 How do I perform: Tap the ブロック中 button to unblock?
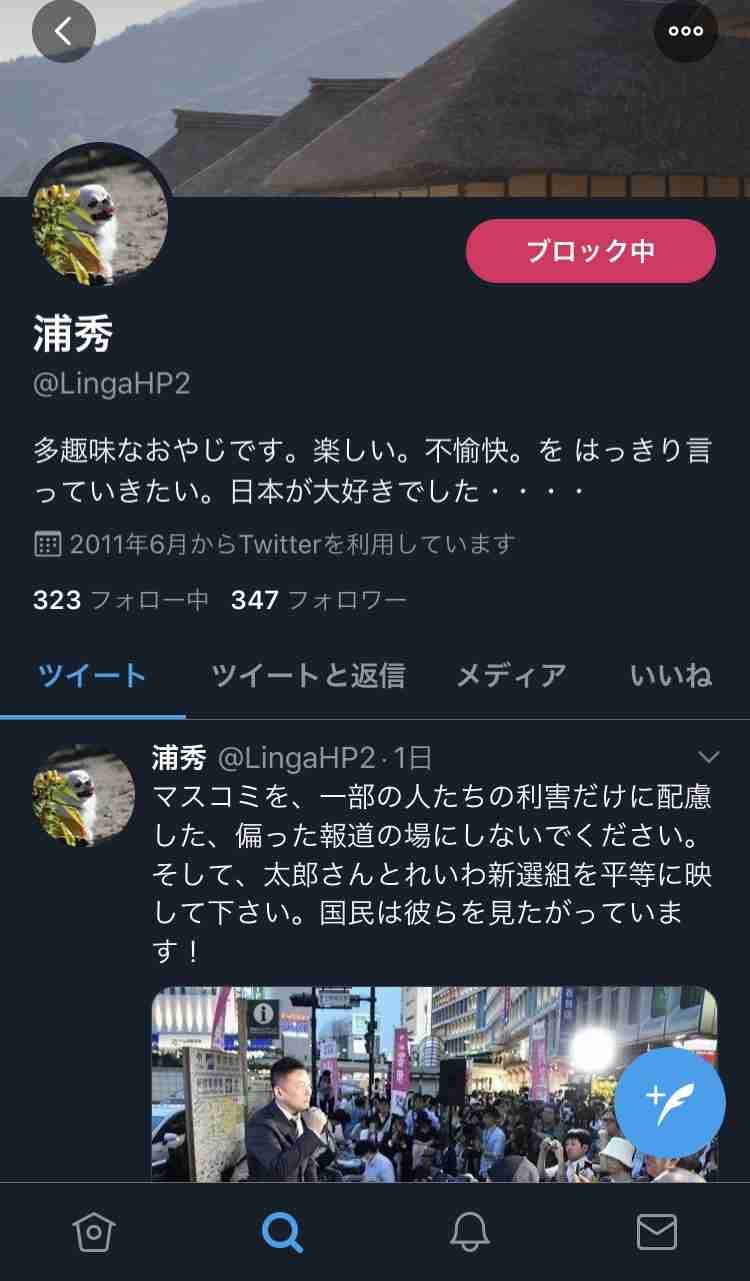pyautogui.click(x=590, y=251)
